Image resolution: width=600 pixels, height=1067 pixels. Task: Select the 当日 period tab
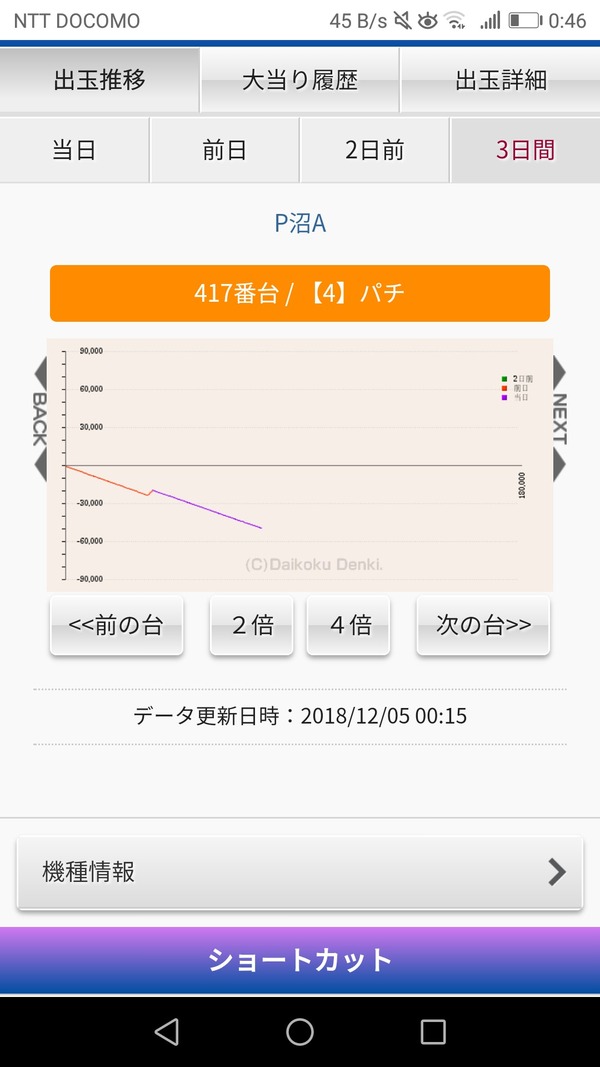click(74, 150)
